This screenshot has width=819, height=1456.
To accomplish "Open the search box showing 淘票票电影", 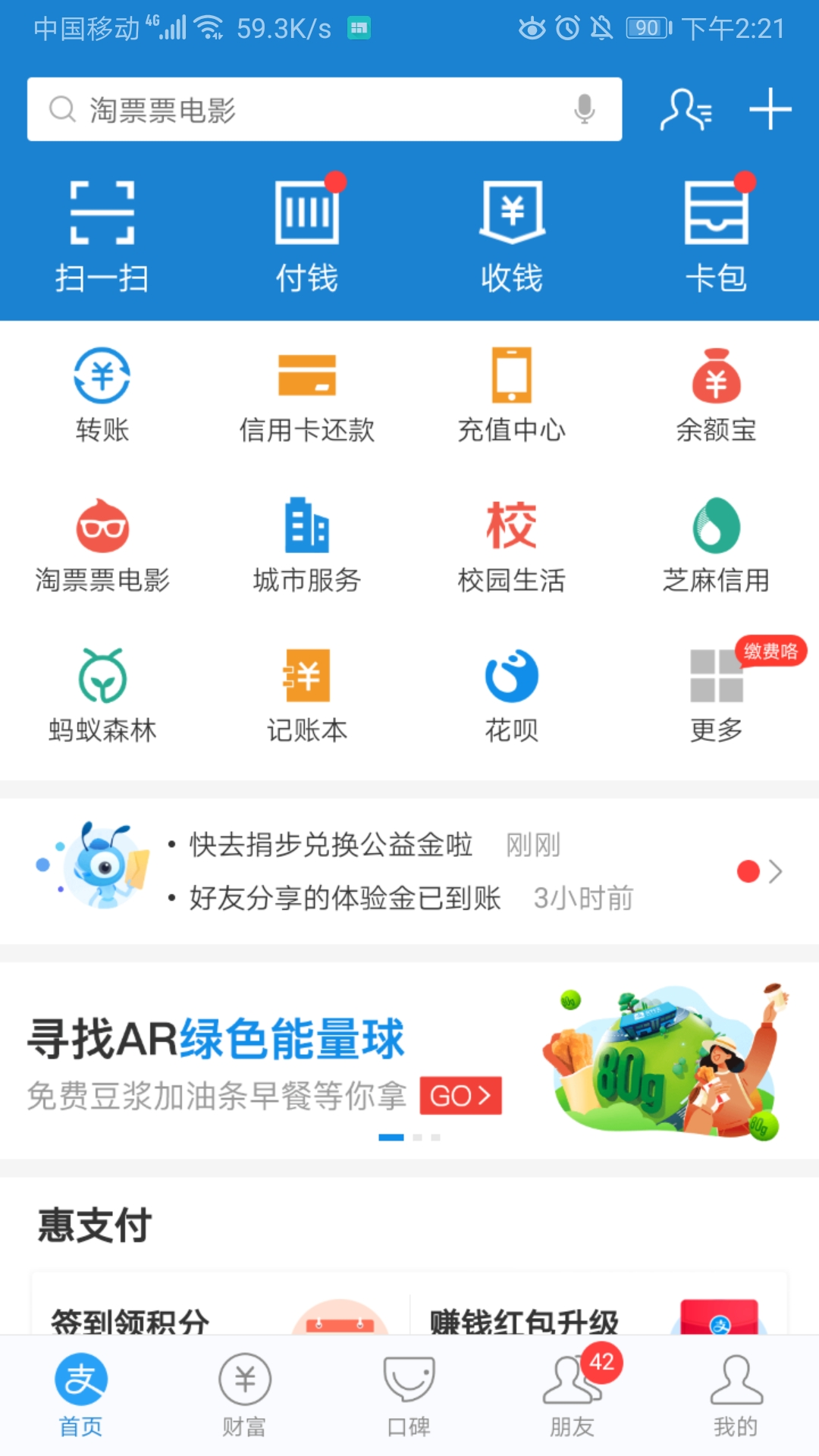I will [303, 110].
